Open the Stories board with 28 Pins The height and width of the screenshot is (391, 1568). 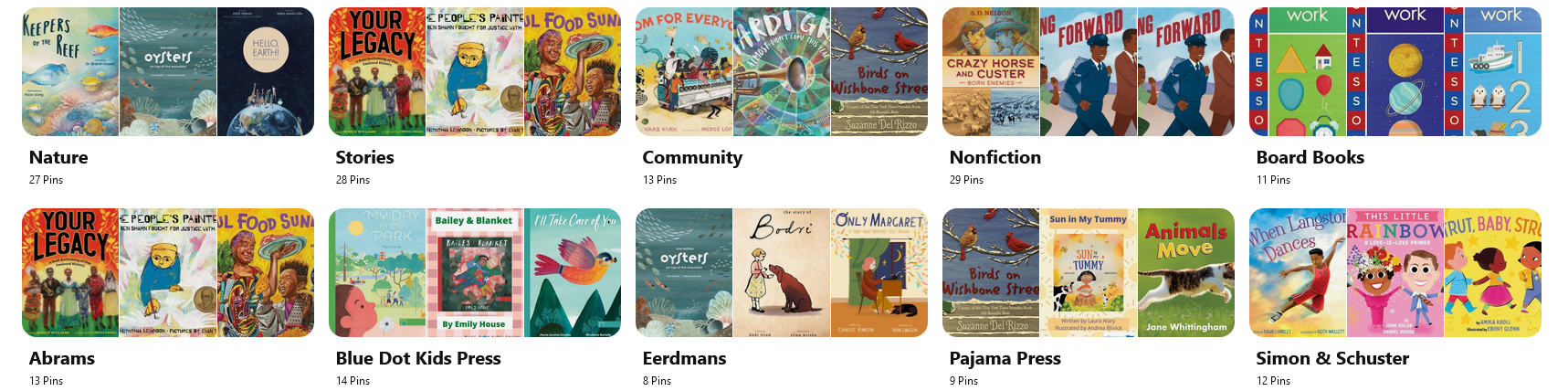point(474,73)
